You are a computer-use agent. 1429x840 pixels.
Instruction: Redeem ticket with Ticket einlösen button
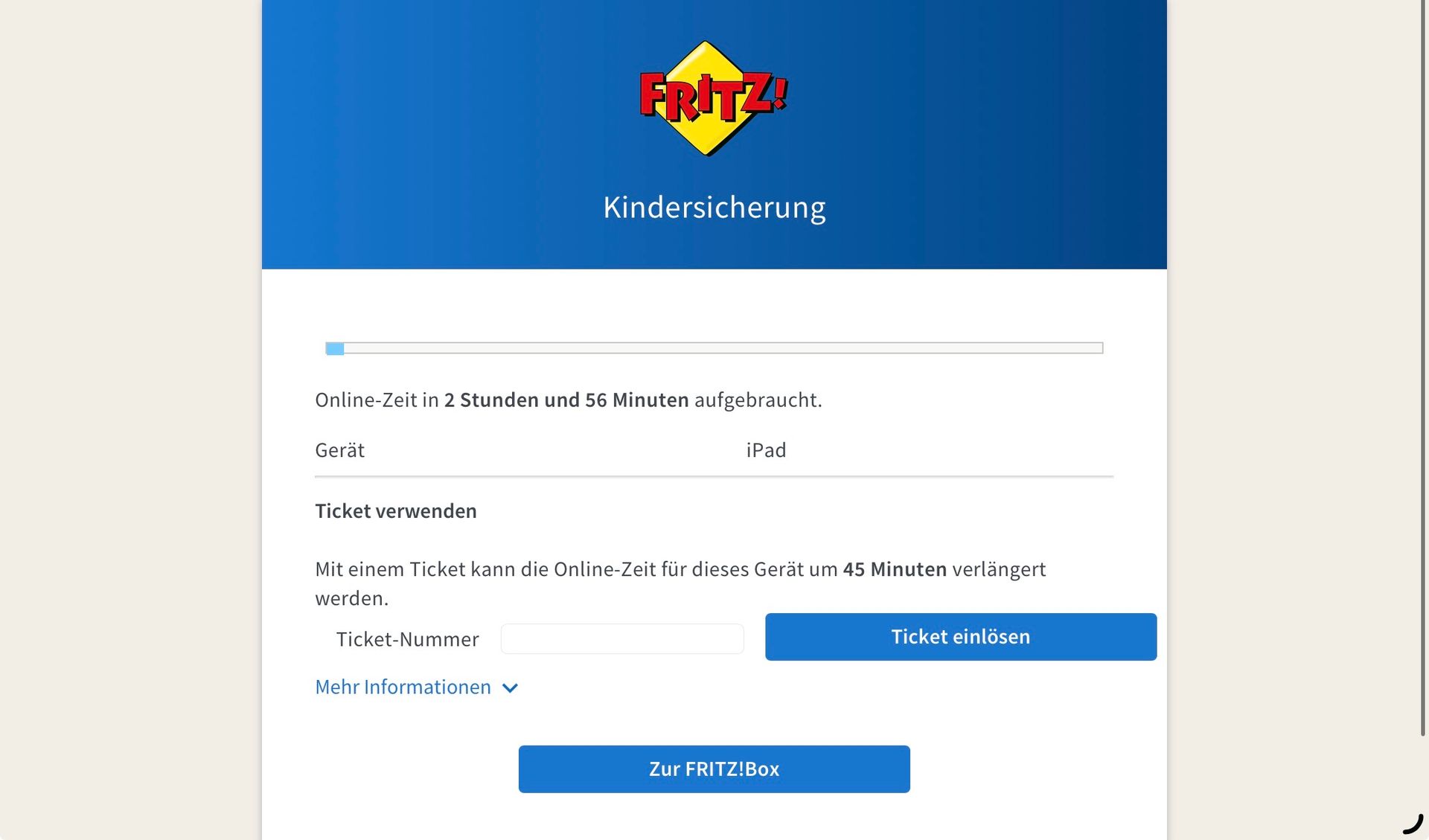pyautogui.click(x=960, y=637)
